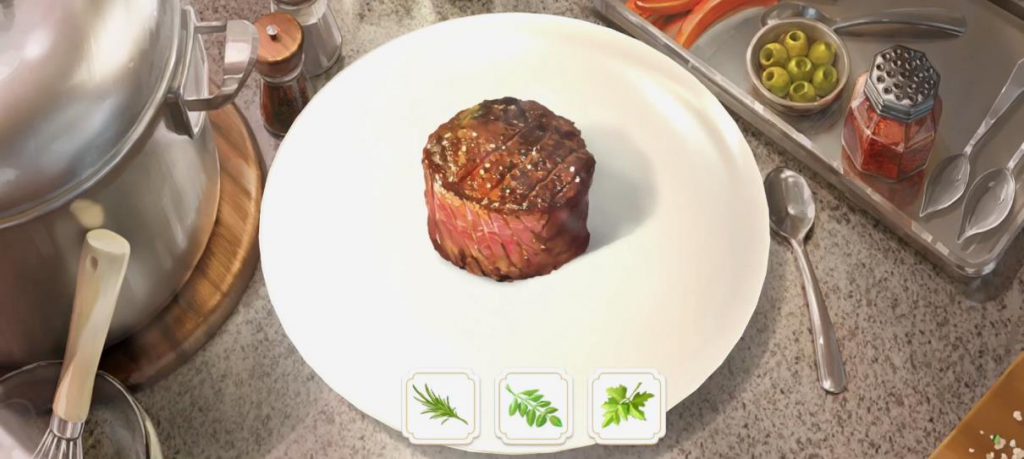The image size is (1024, 459).
Task: Pick the parsley leaf garnish option
Action: (x=627, y=406)
